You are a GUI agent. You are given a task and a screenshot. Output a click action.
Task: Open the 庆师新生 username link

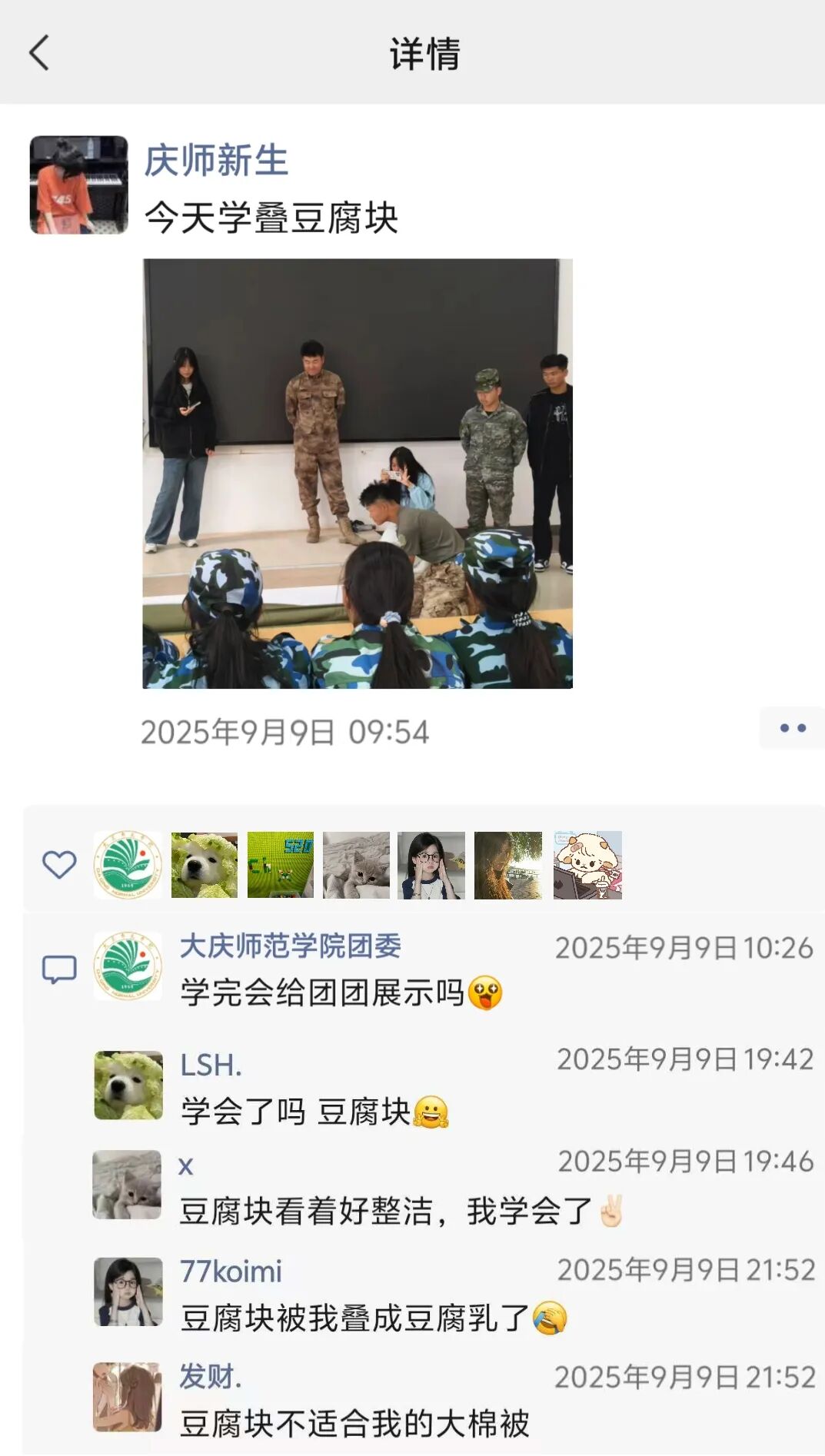216,161
